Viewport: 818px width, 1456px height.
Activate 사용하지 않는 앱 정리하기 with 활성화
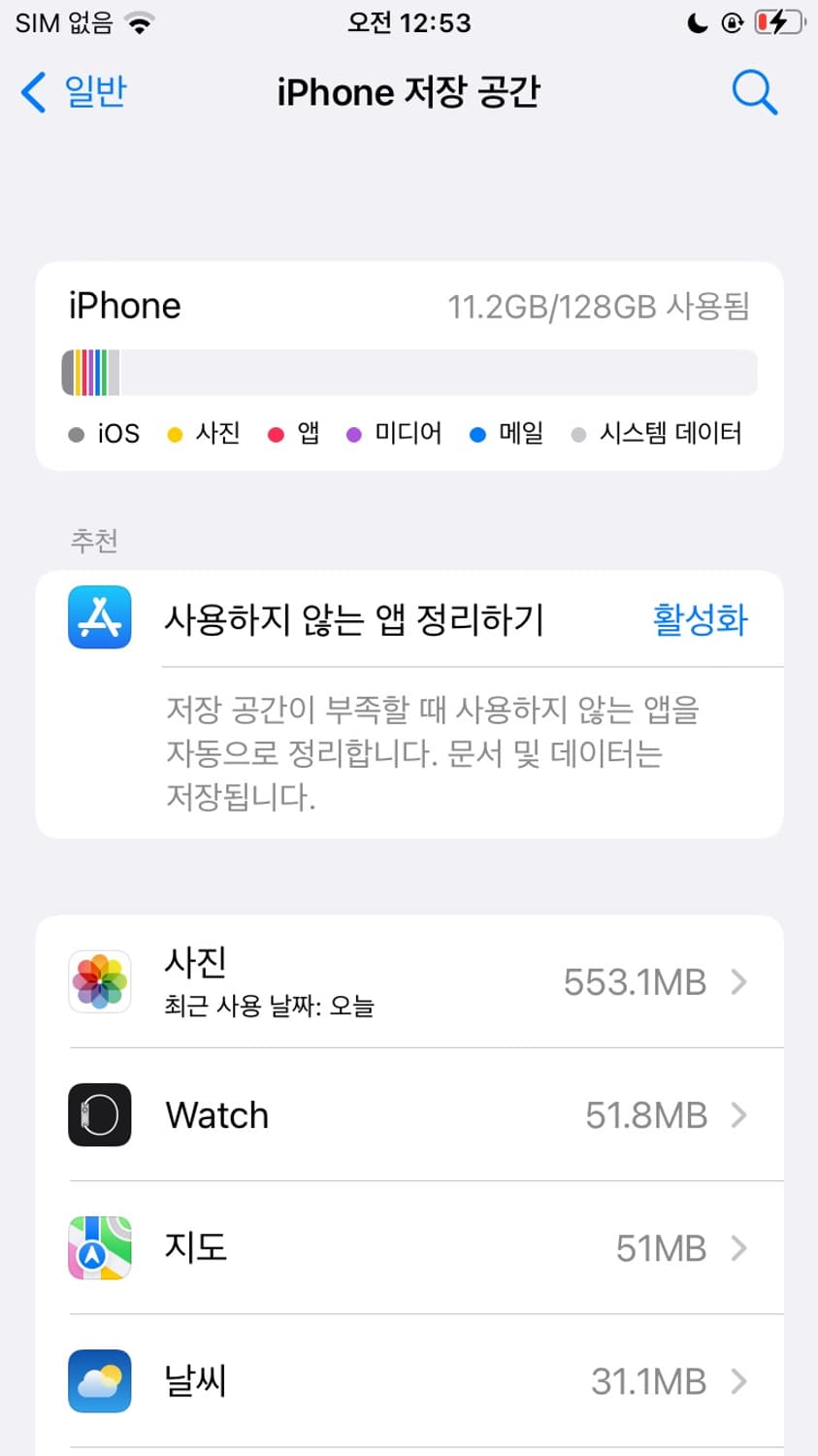pyautogui.click(x=700, y=618)
